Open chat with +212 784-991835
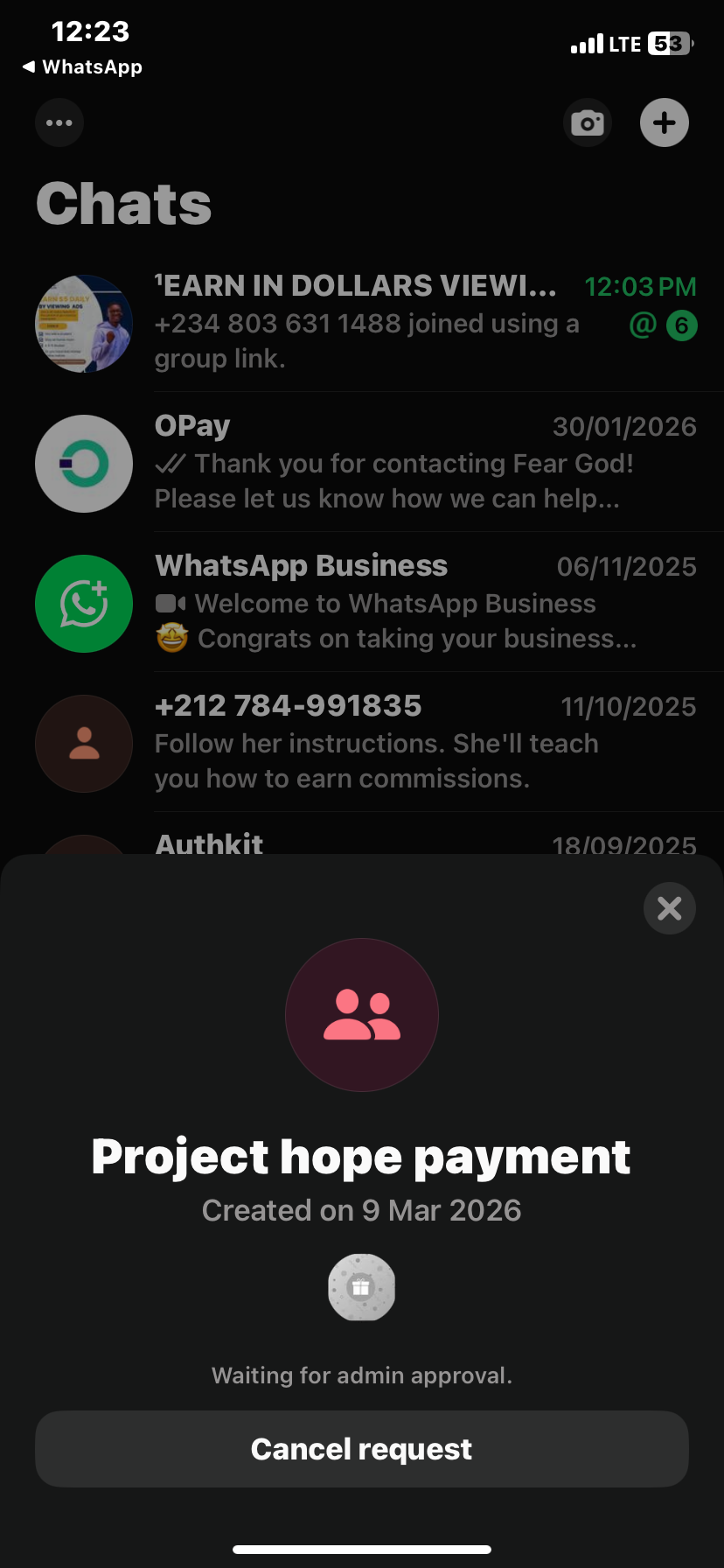 point(367,742)
